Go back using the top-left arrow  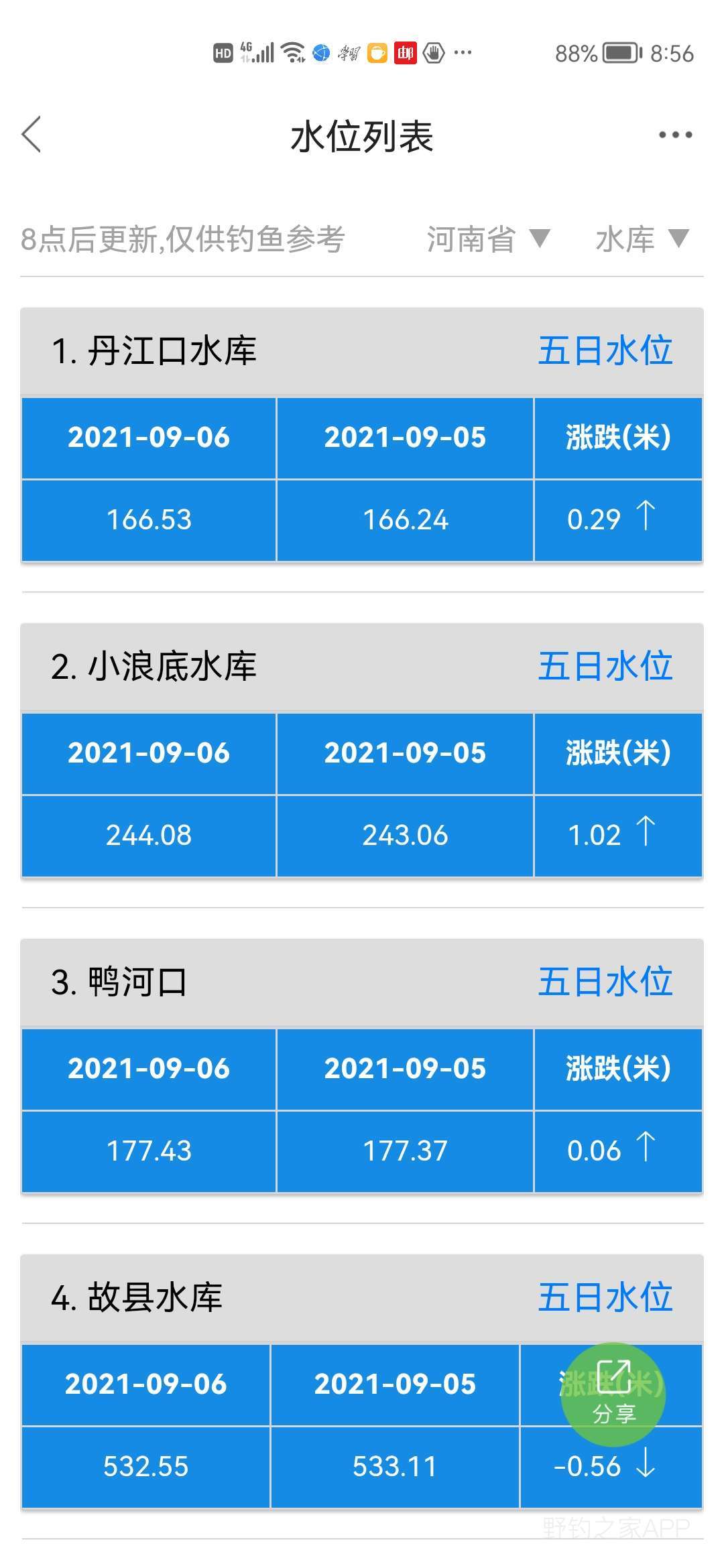pos(32,135)
